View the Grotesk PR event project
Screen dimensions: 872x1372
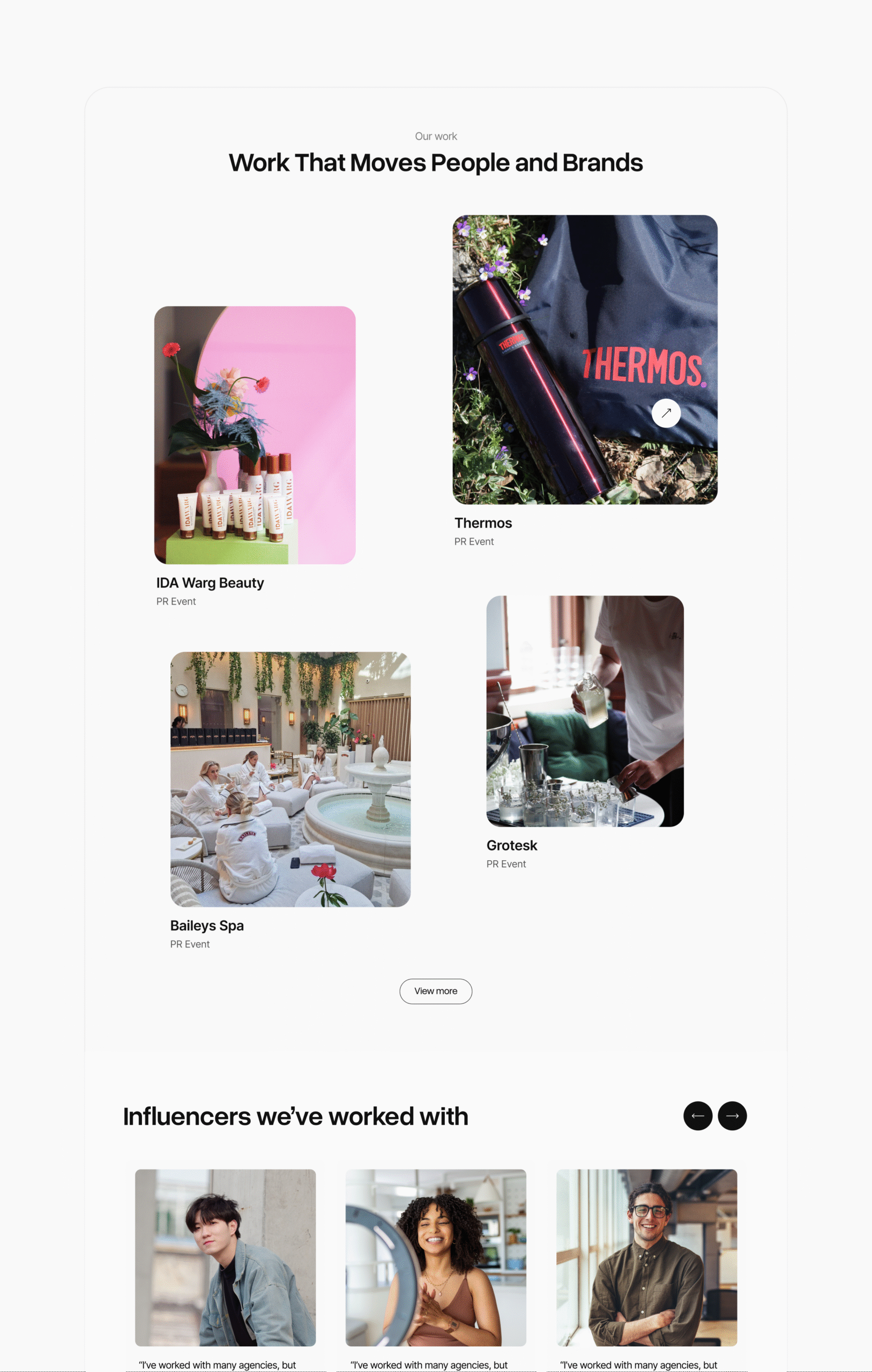click(x=585, y=711)
